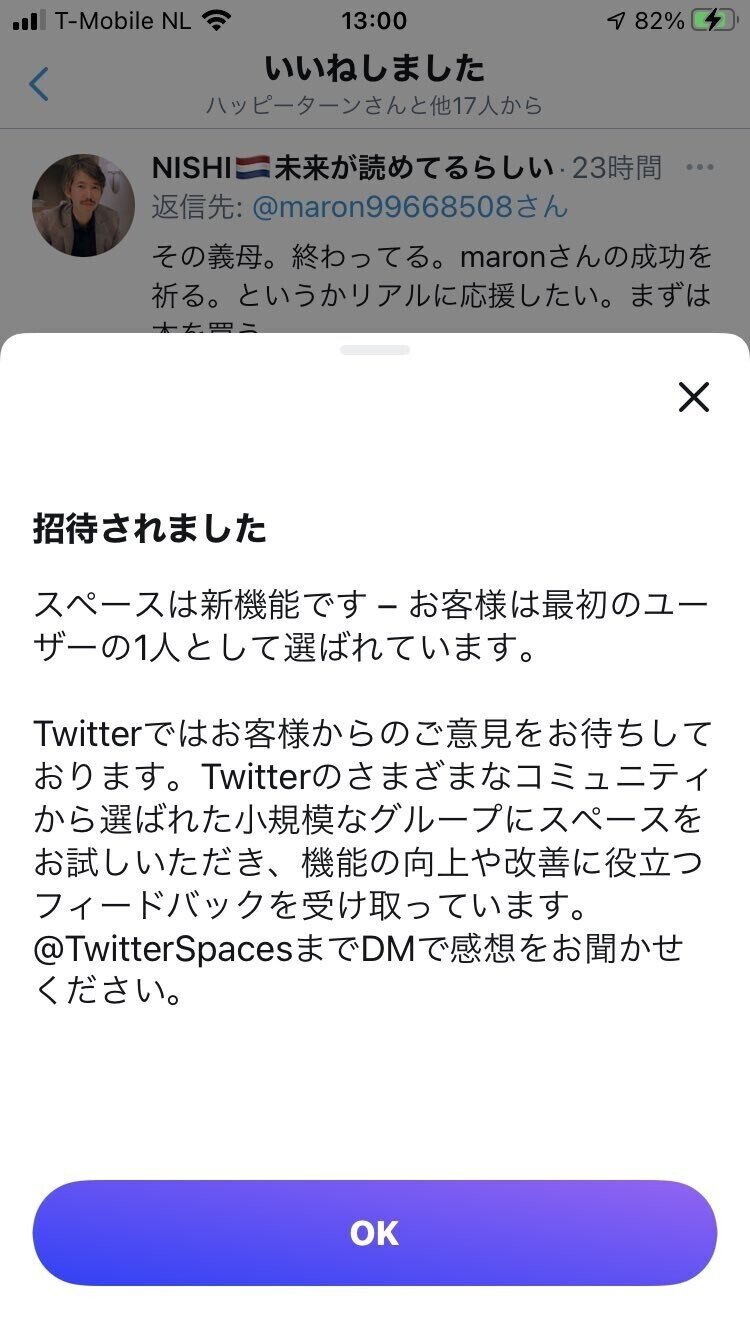Dismiss the Spaces invitation with the X
The height and width of the screenshot is (1334, 750).
[x=693, y=397]
